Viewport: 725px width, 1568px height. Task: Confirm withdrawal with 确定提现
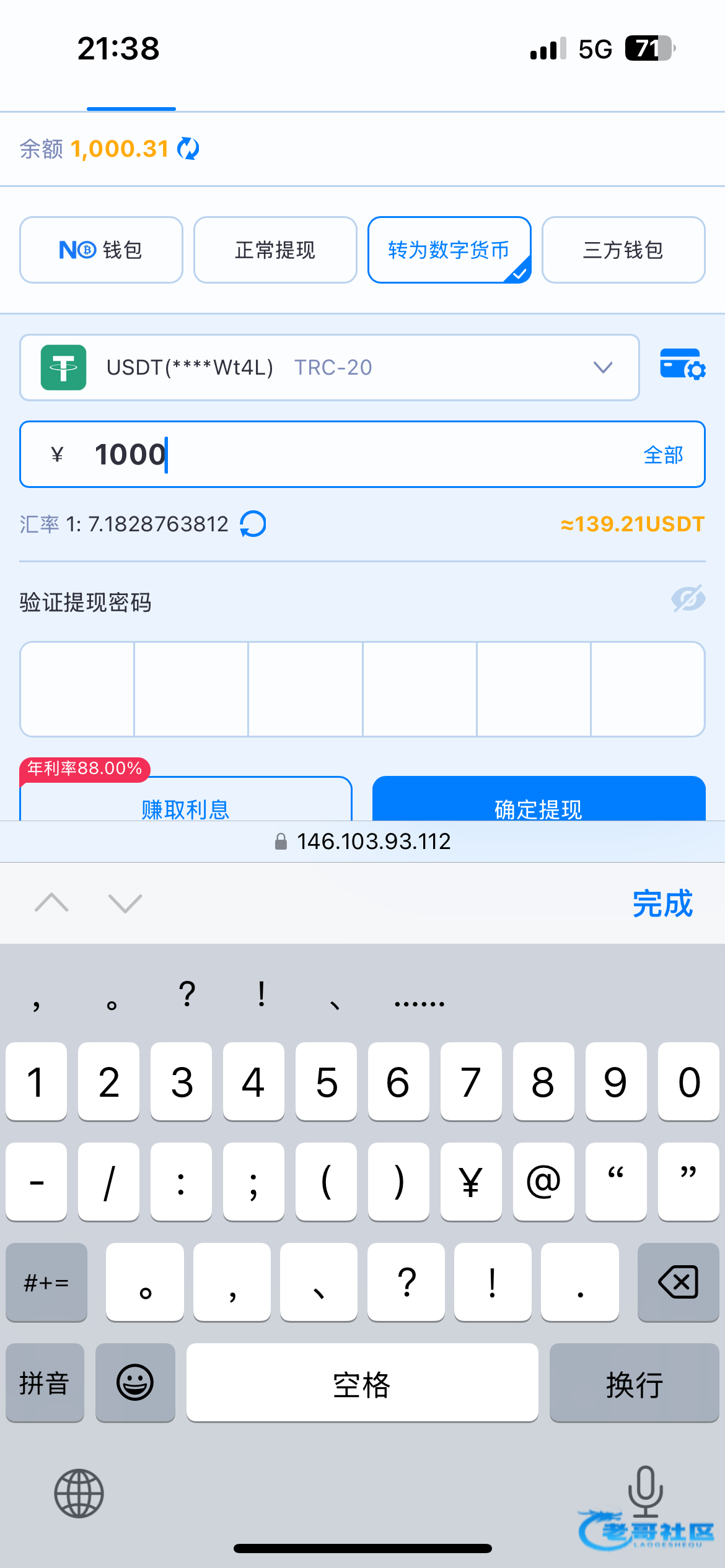coord(538,804)
